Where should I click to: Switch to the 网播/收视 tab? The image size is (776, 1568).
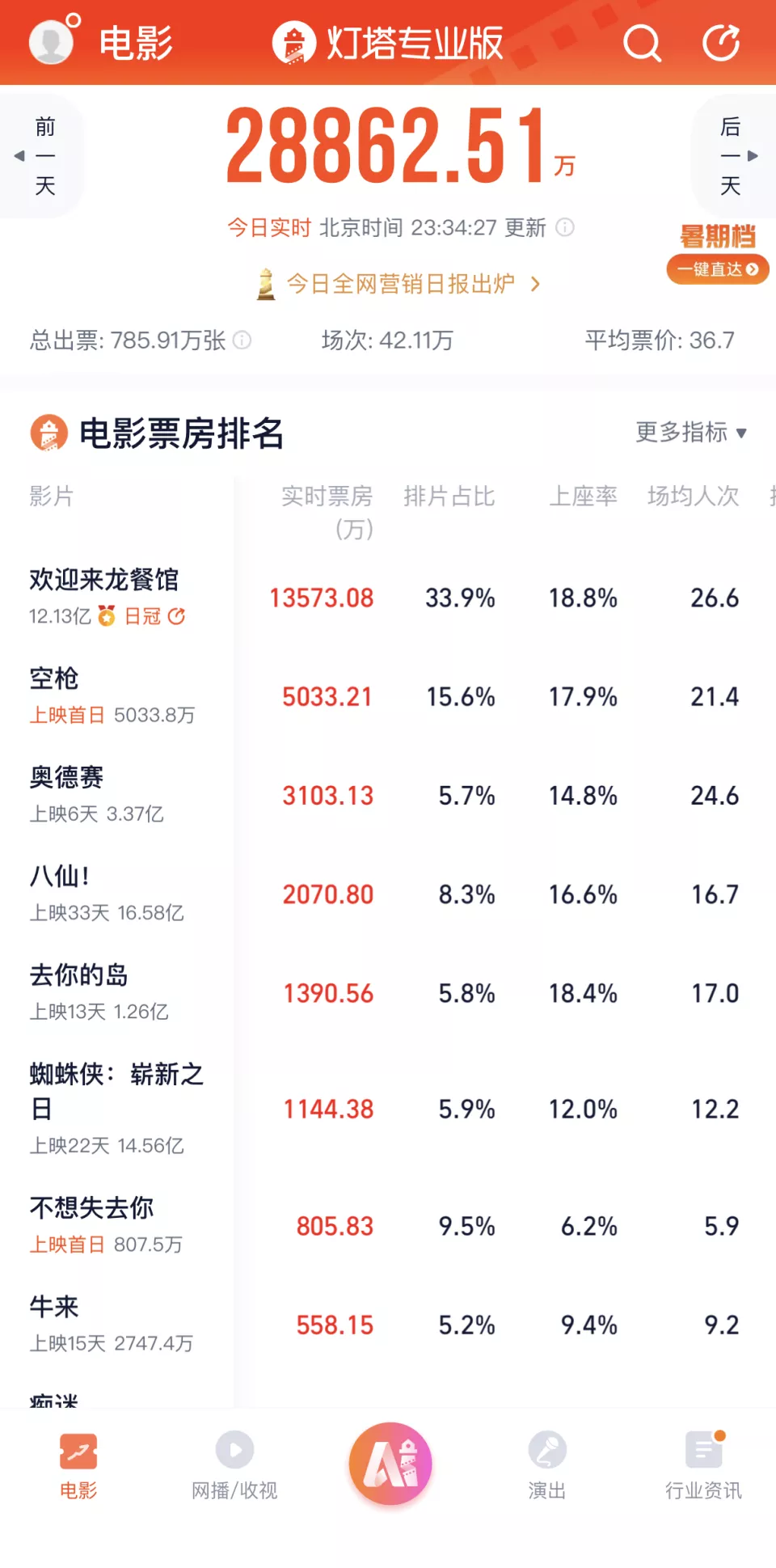[234, 1466]
